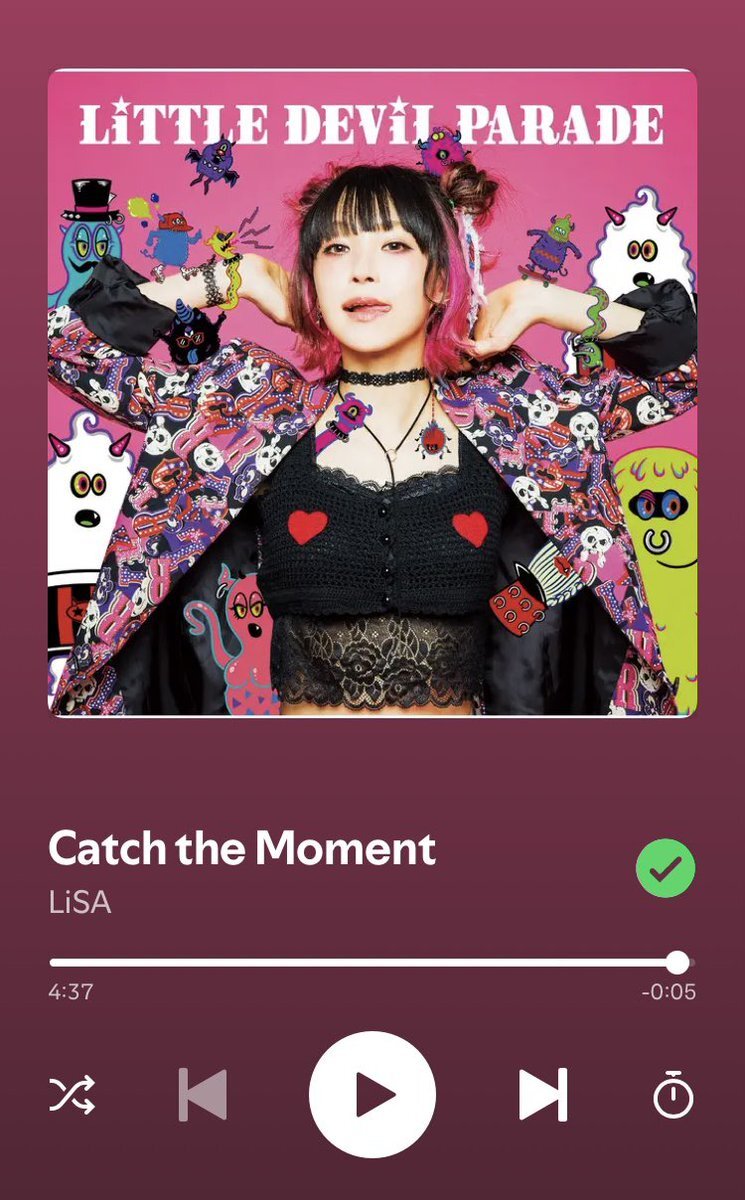Tap the green saved checkmark

tap(665, 868)
